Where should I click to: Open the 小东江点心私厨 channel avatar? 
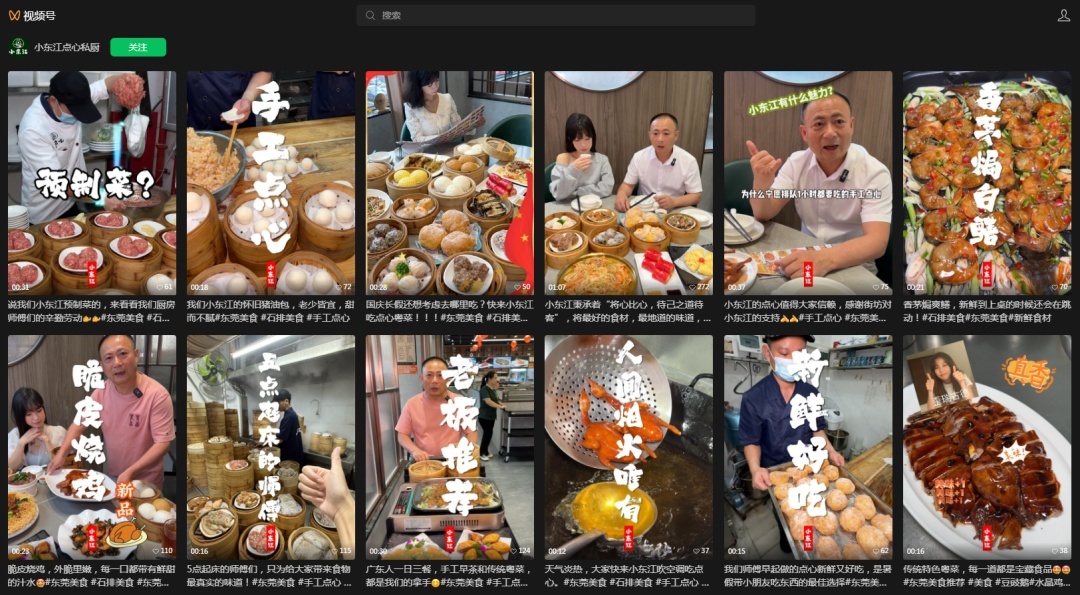(x=18, y=47)
